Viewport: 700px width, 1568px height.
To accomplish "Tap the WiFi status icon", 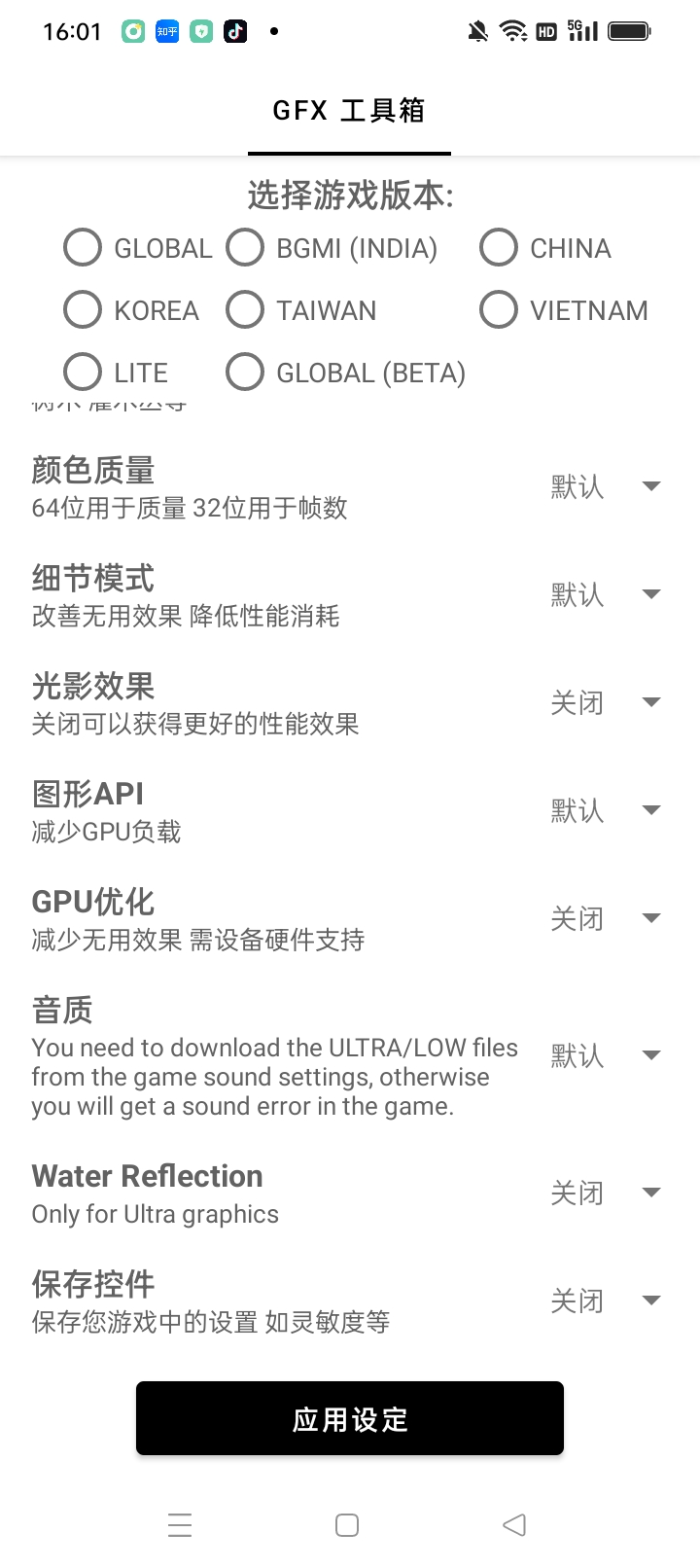I will pyautogui.click(x=512, y=30).
